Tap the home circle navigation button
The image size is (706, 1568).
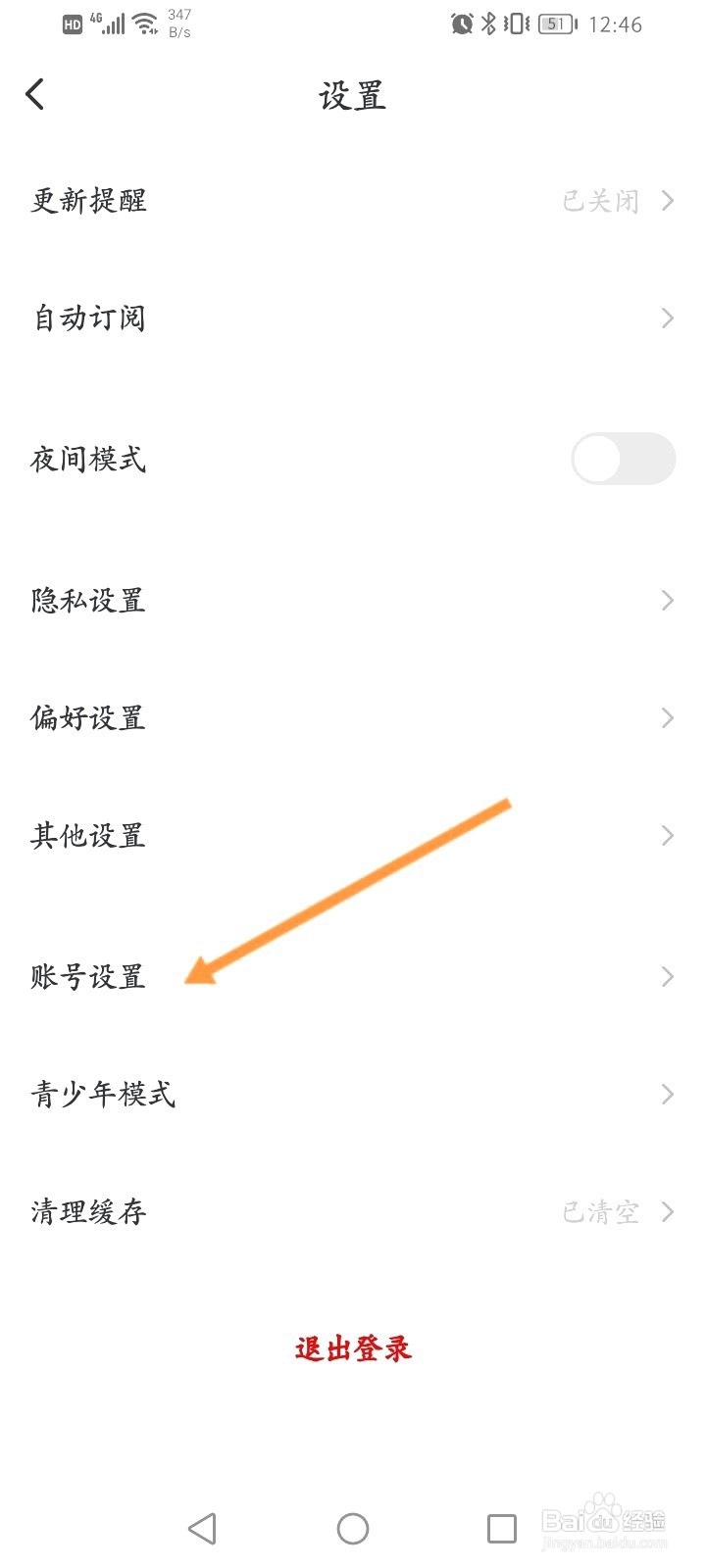click(353, 1528)
